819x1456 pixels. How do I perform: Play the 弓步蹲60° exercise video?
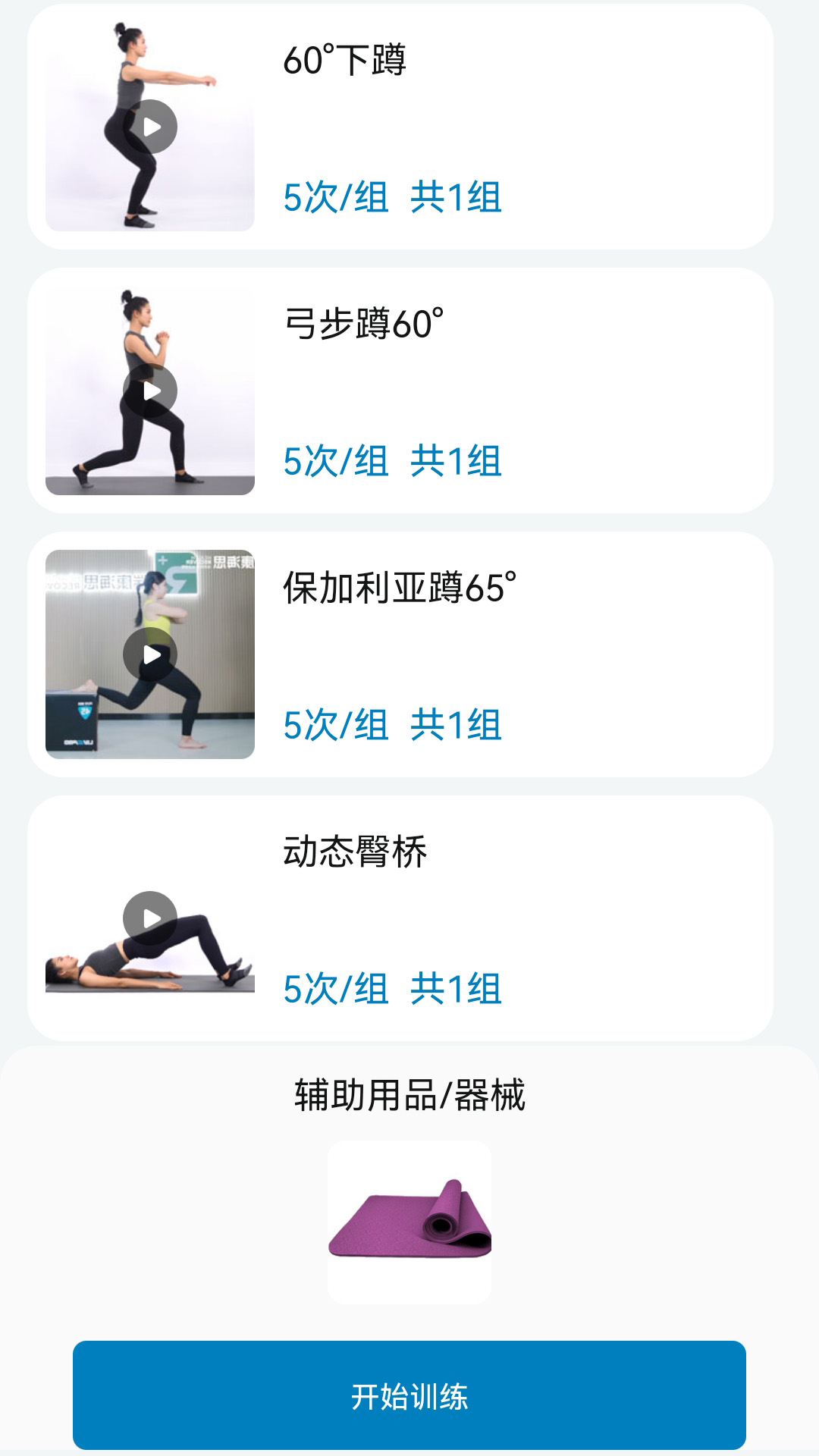(150, 391)
